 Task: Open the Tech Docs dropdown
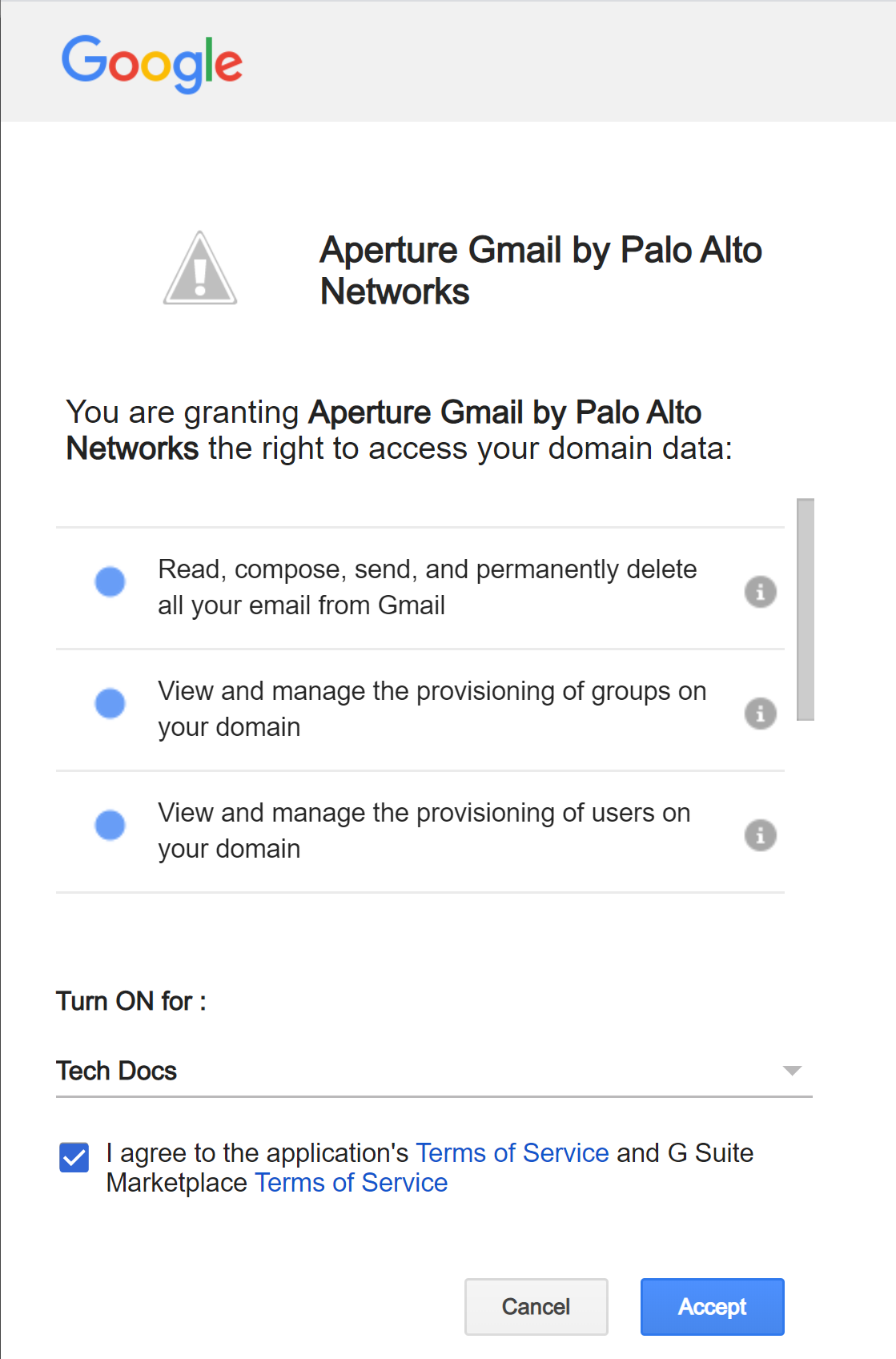[x=434, y=1071]
